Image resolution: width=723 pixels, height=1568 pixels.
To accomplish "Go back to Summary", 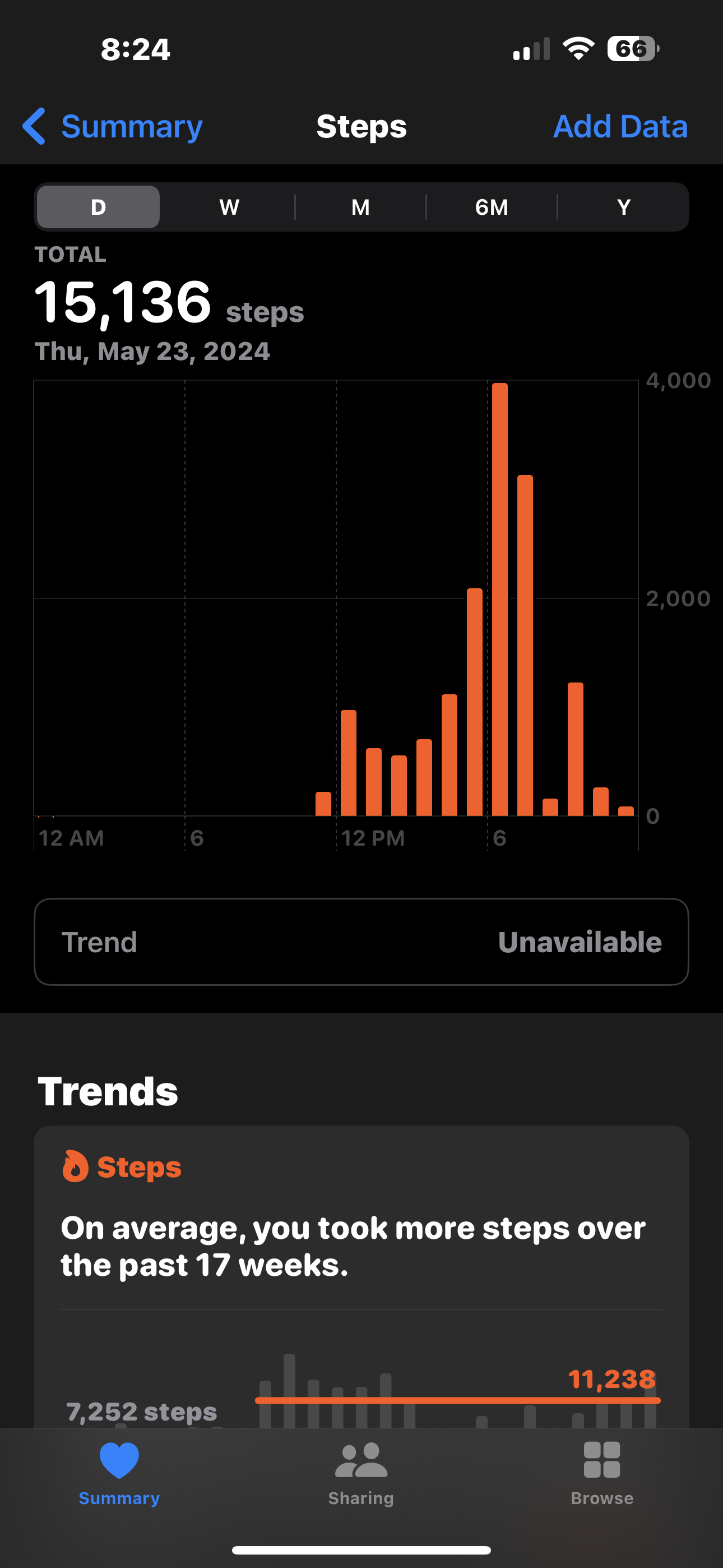I will coord(113,127).
